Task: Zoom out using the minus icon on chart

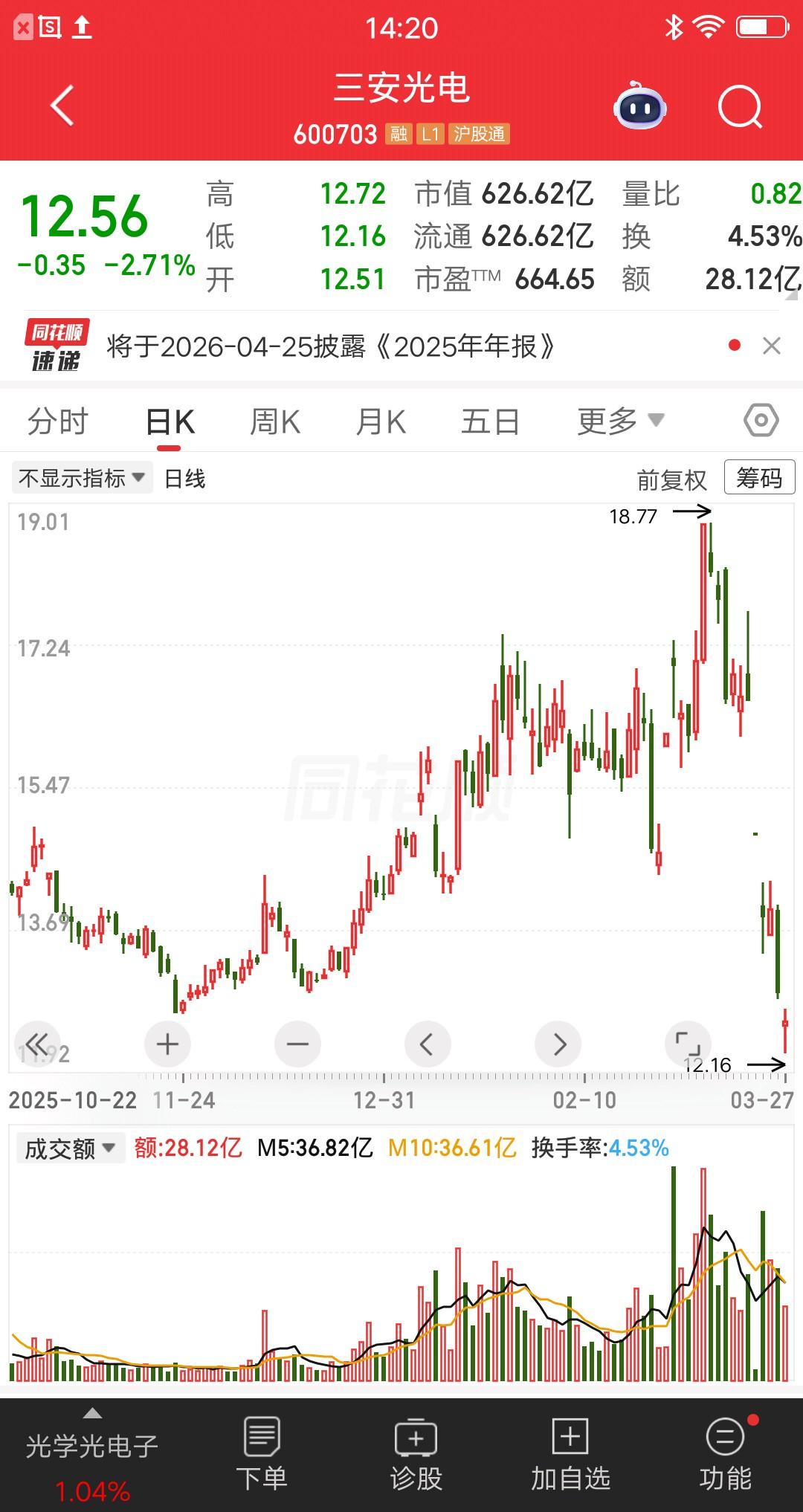Action: (x=297, y=1043)
